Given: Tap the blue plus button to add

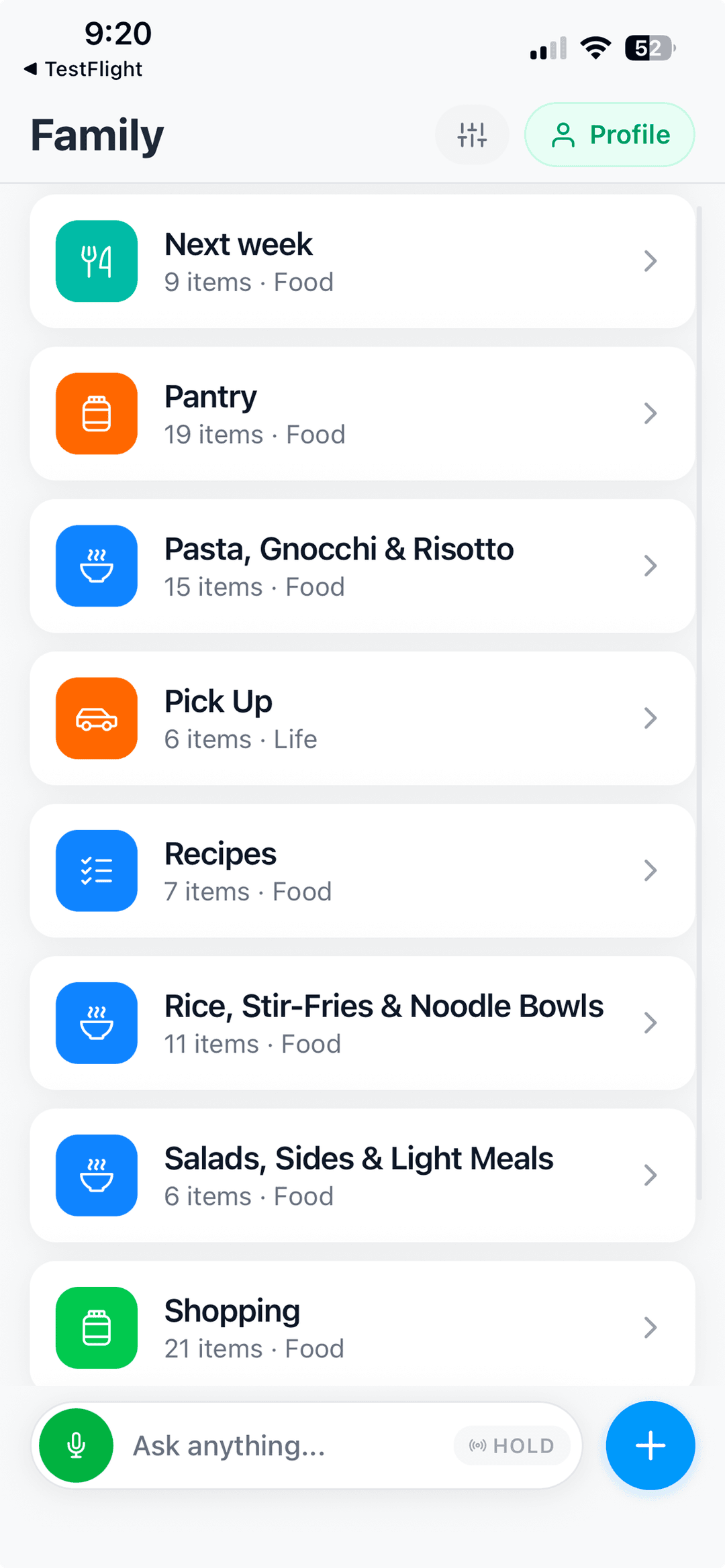Looking at the screenshot, I should [649, 1446].
